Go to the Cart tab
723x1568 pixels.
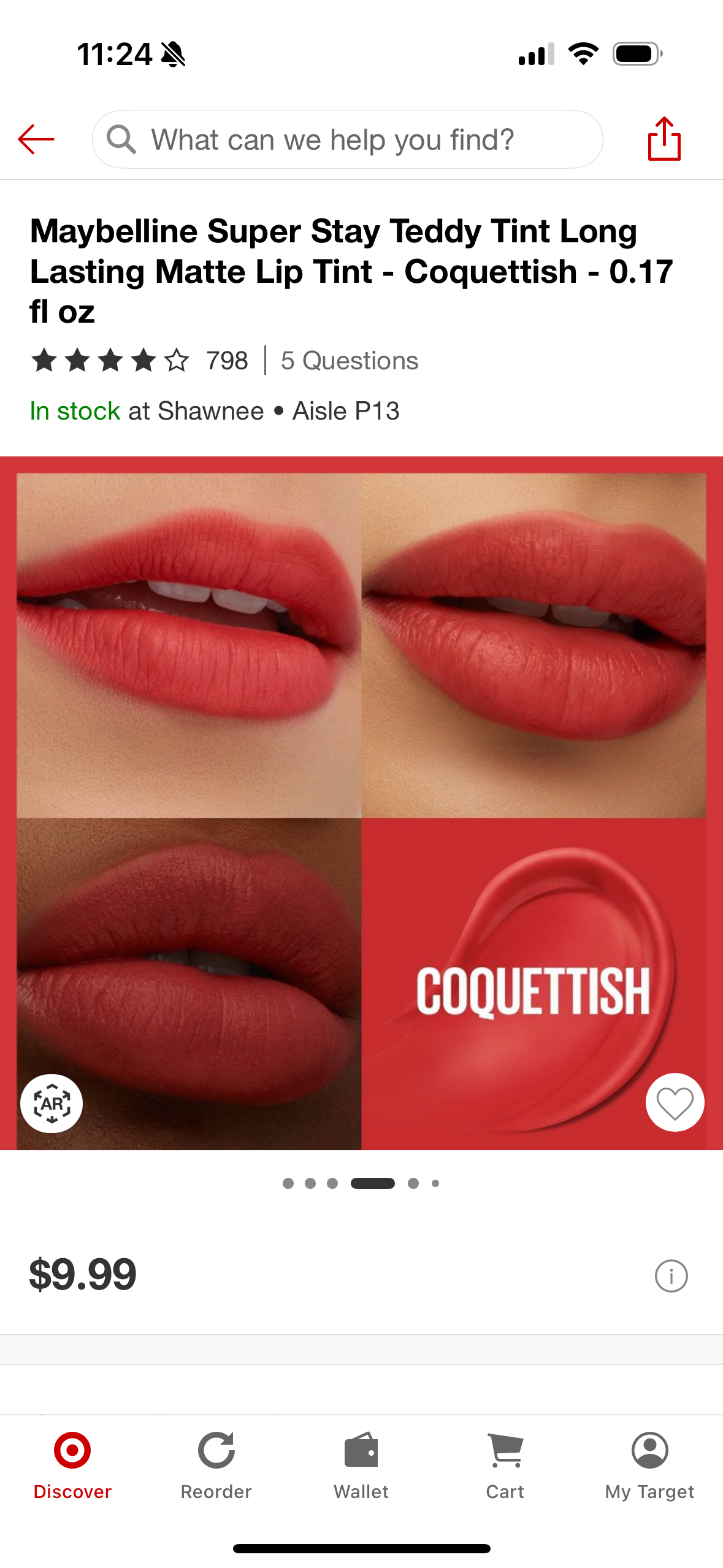point(505,1466)
